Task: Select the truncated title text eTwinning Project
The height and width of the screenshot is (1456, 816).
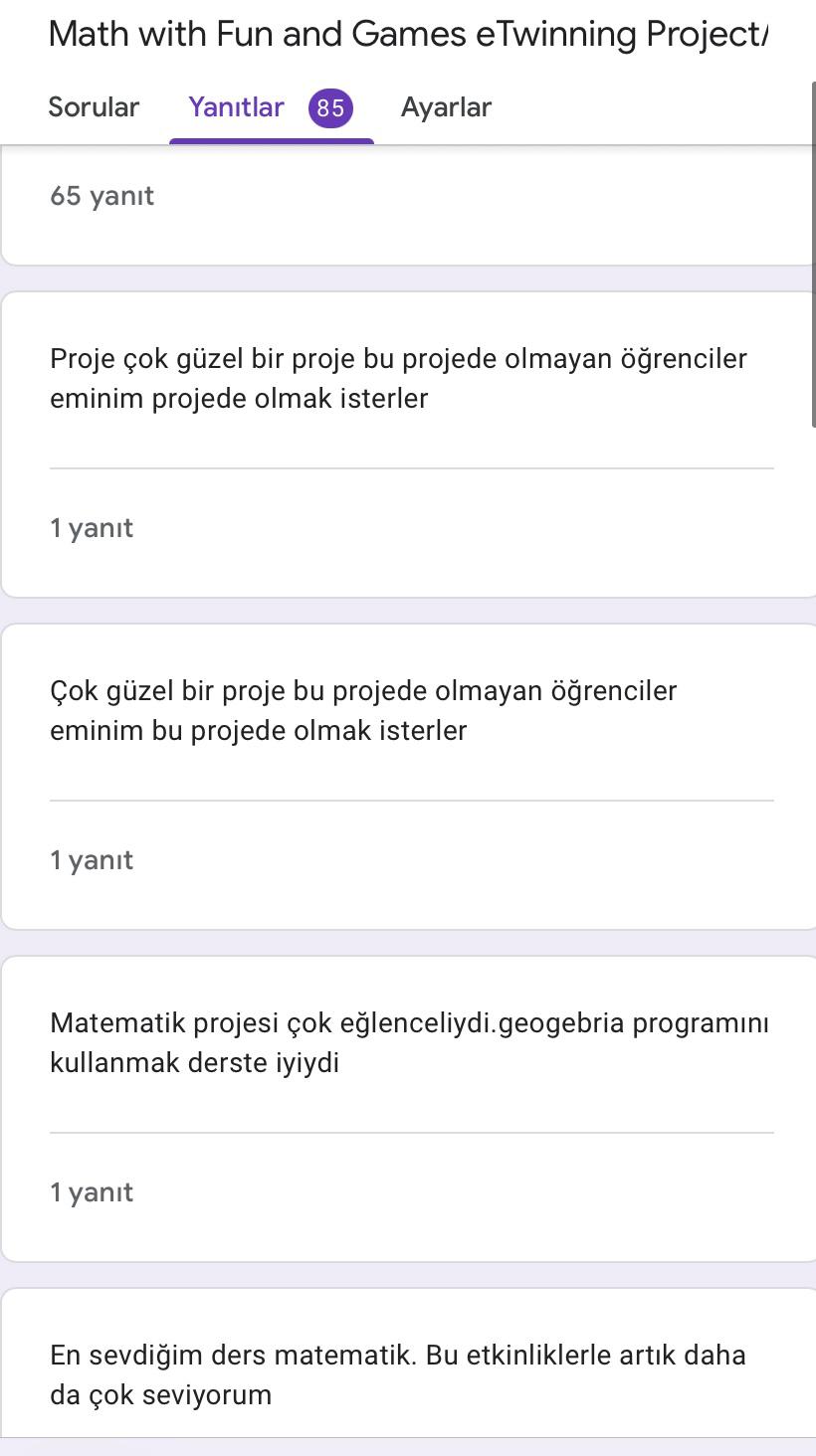Action: (x=617, y=33)
